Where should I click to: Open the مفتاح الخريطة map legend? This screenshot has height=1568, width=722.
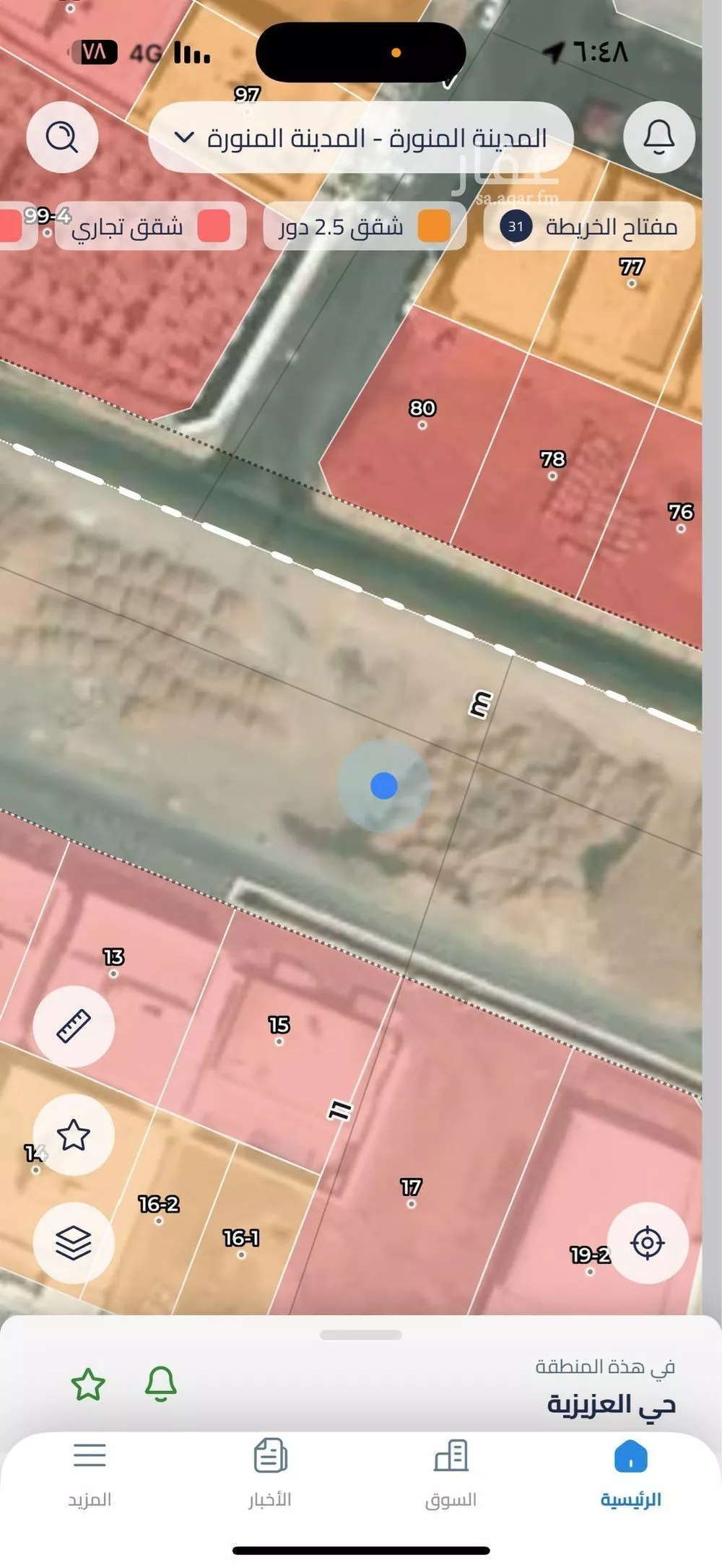[589, 227]
